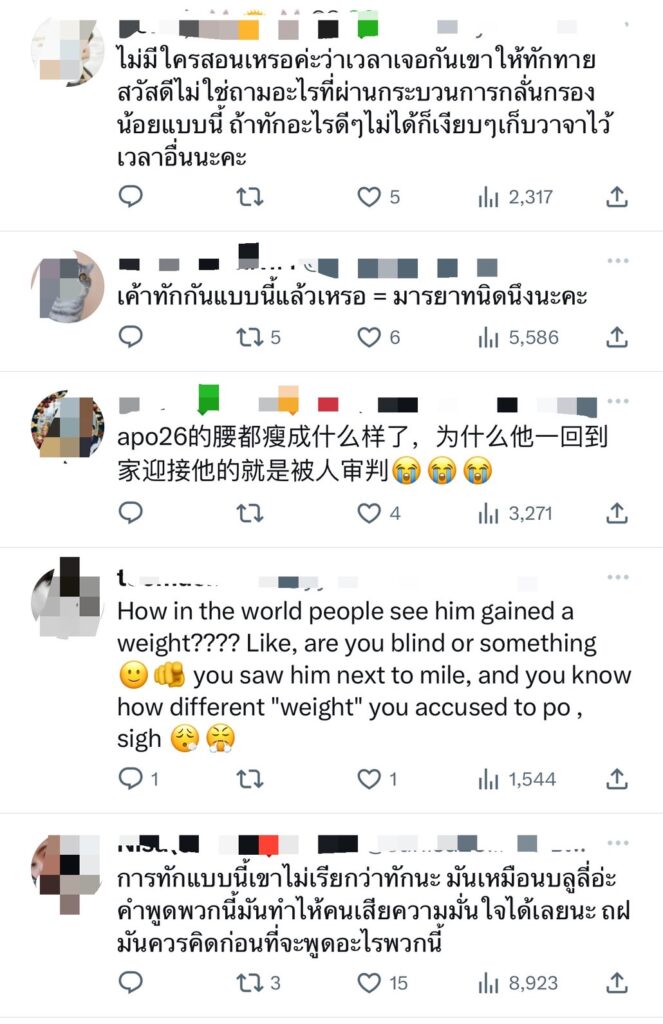Like the Chinese apo26 comment

coord(370,514)
